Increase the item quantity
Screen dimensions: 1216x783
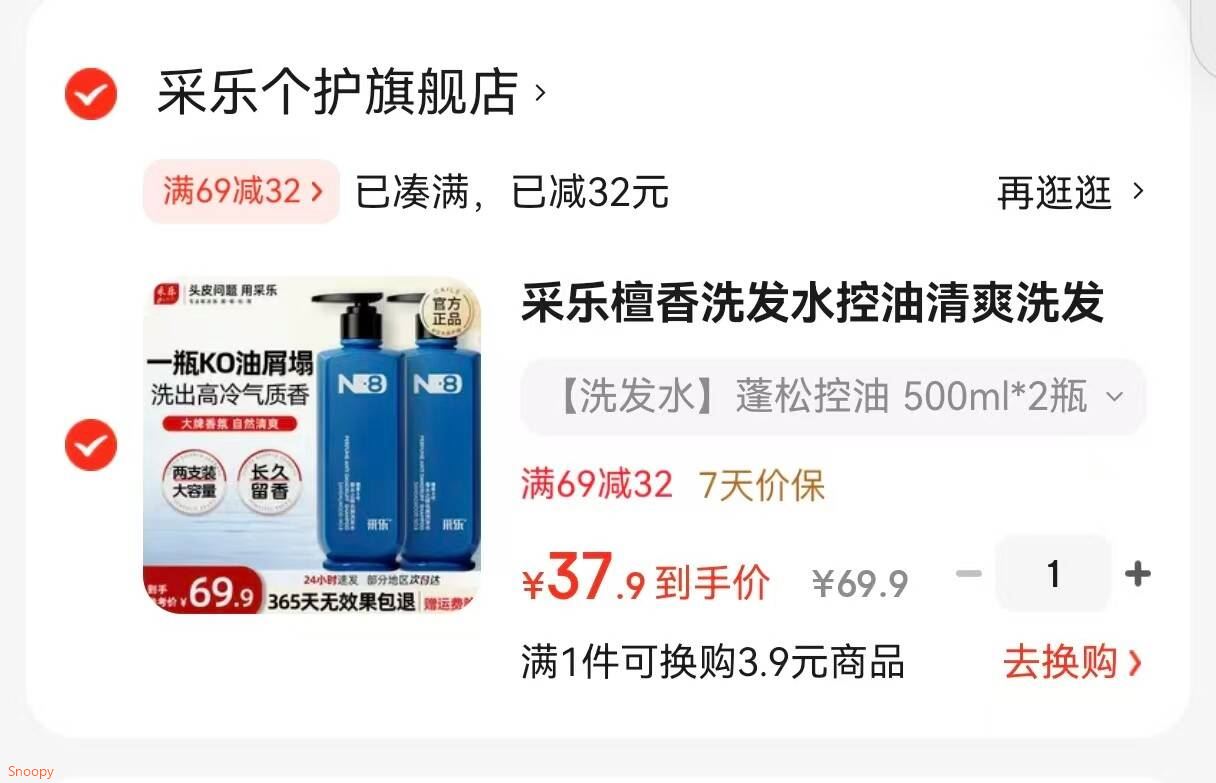[x=1137, y=574]
